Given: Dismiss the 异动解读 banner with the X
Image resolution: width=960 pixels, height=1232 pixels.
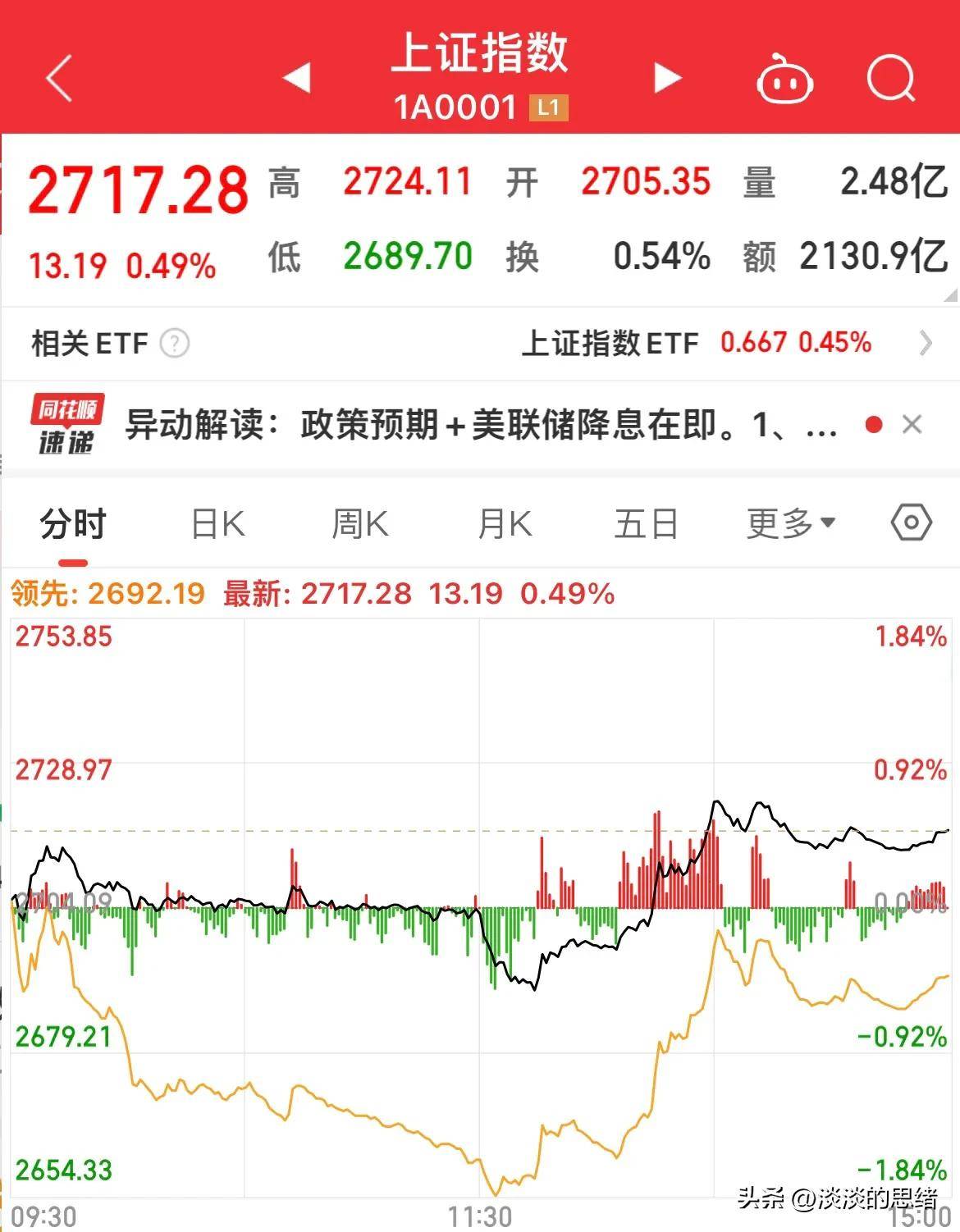Looking at the screenshot, I should [912, 425].
